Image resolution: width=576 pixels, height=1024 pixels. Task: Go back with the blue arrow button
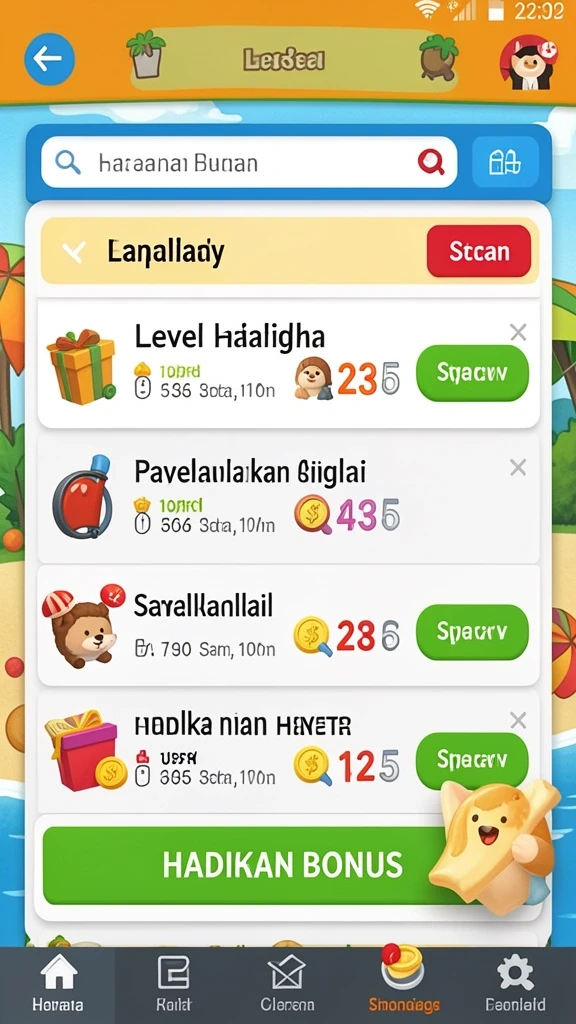click(x=50, y=59)
